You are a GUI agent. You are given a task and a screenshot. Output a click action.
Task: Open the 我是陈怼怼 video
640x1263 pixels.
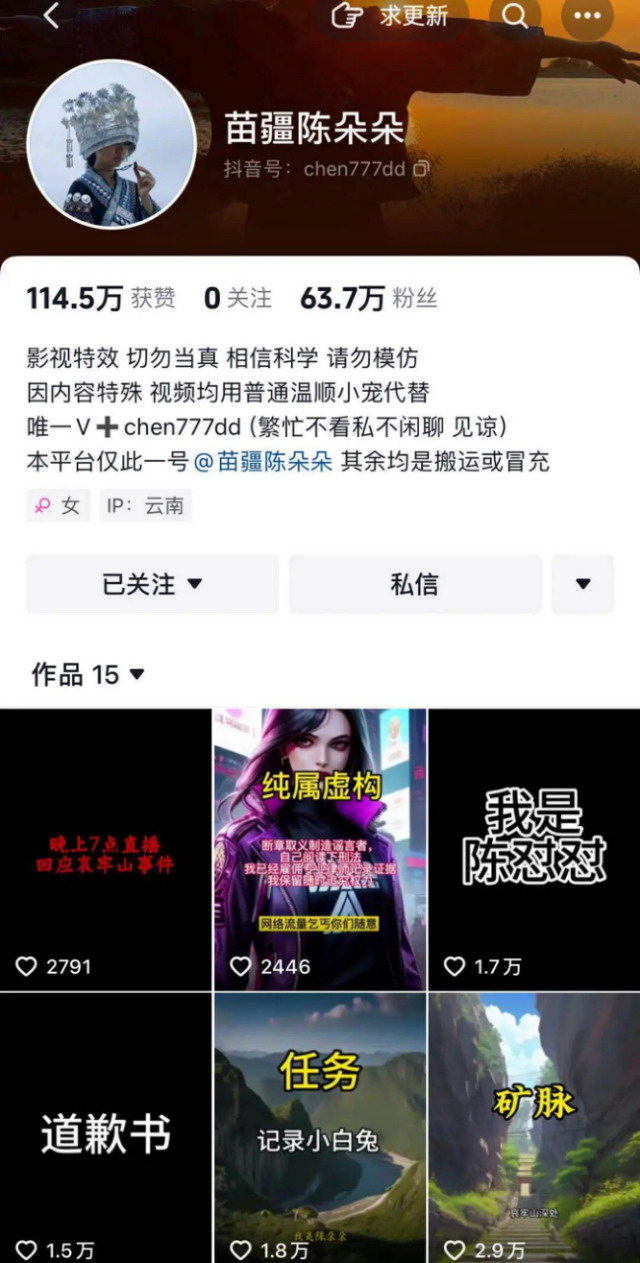(534, 850)
